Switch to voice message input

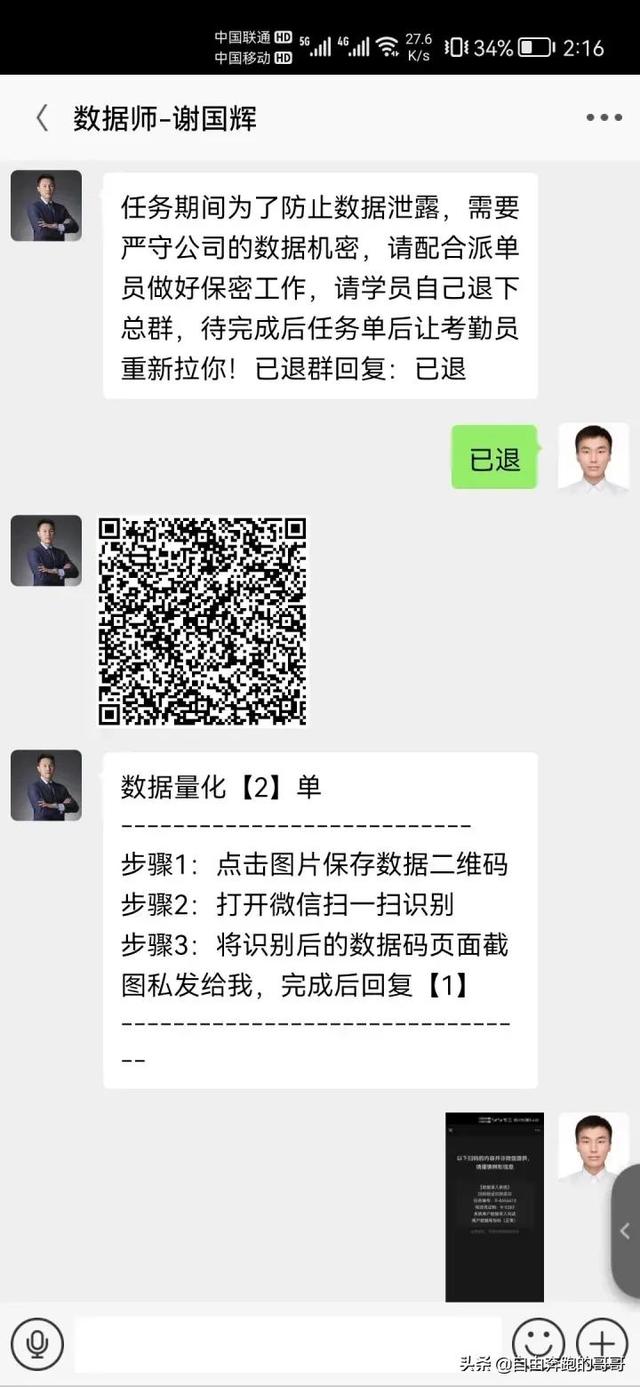pyautogui.click(x=38, y=1343)
